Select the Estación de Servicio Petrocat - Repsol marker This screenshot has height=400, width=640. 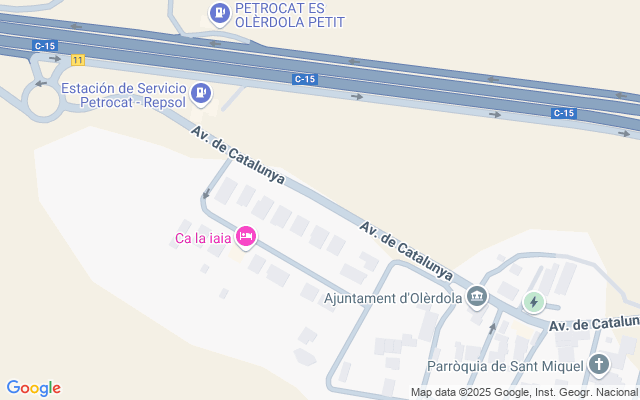point(202,94)
